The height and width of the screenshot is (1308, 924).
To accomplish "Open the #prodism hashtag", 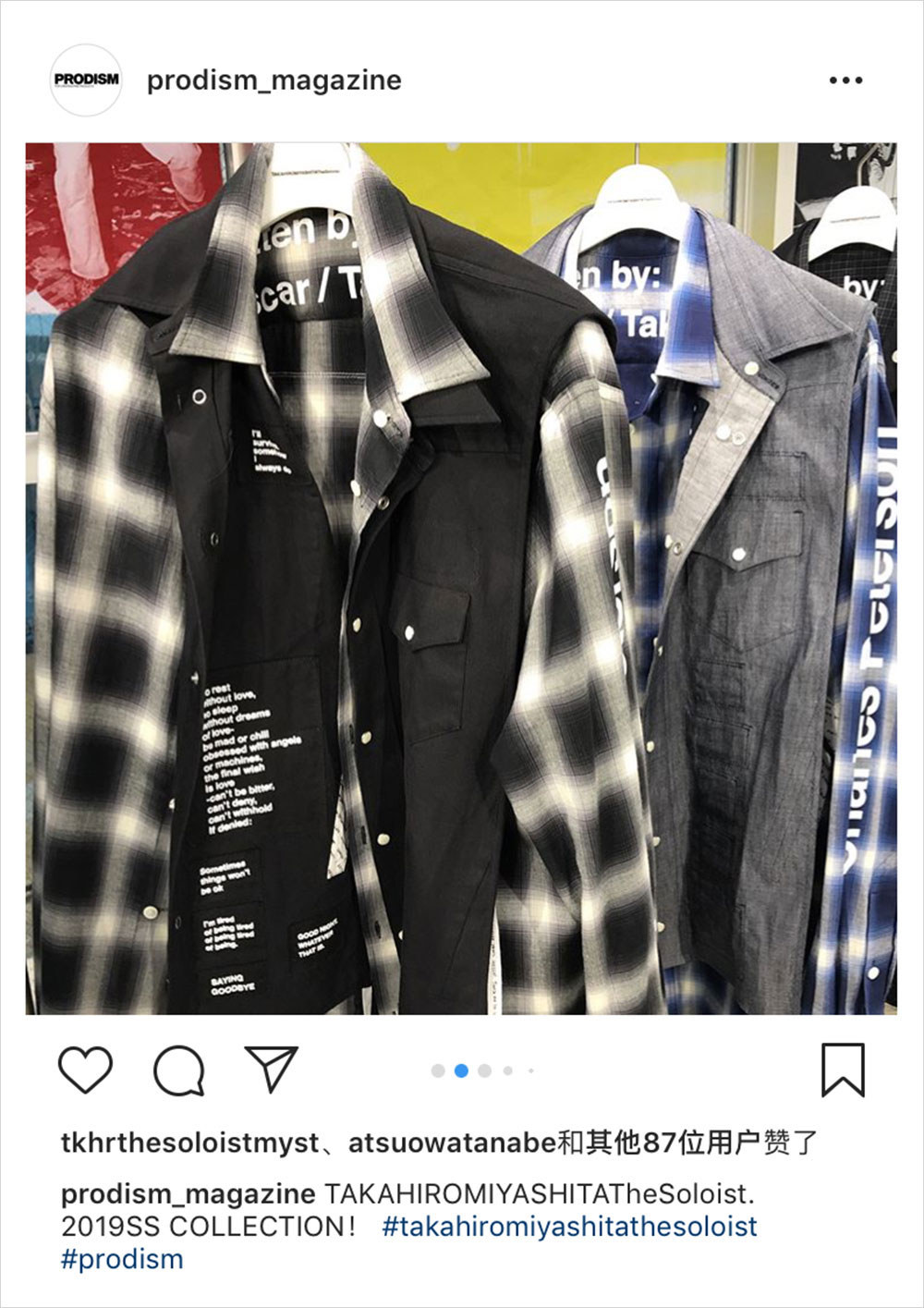I will (x=122, y=1259).
